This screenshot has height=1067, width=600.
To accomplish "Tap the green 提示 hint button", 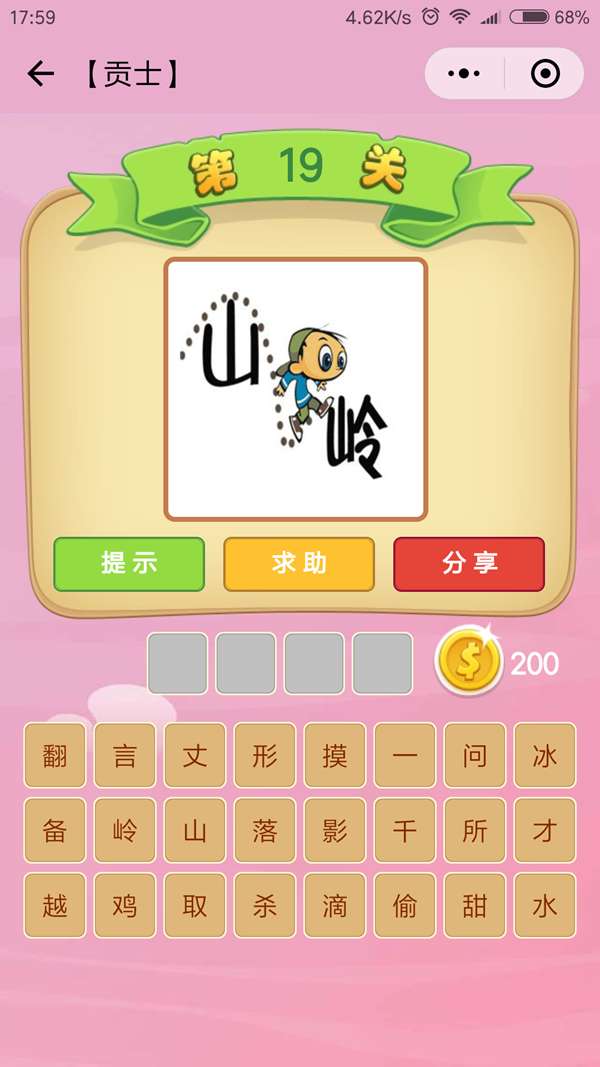I will 129,564.
